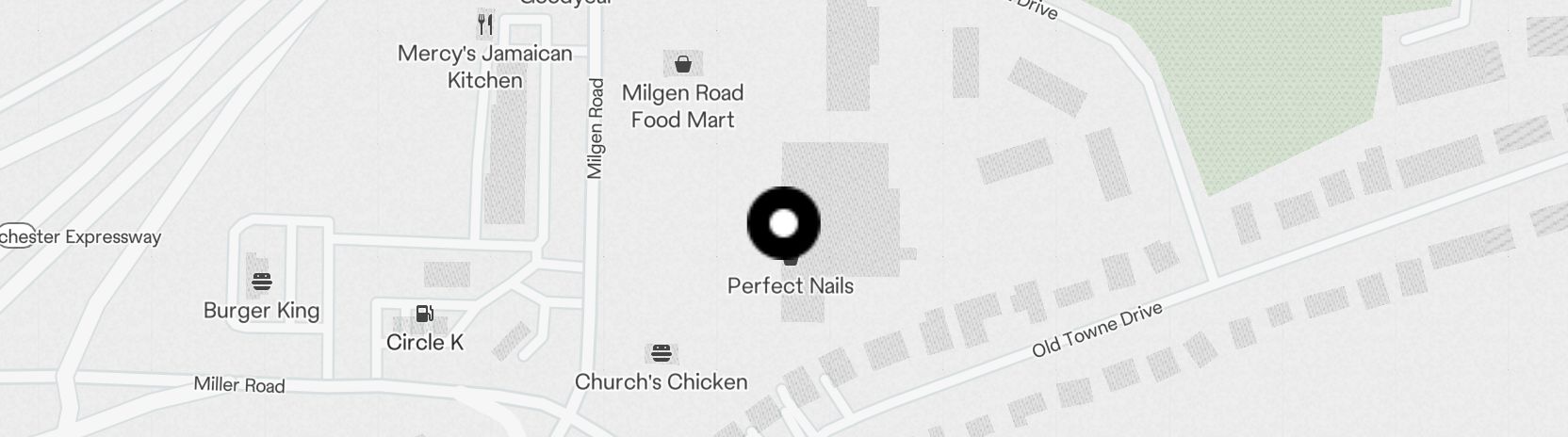Viewport: 1568px width, 437px height.
Task: Select Mercy's Jamaican Kitchen restaurant marker
Action: (486, 24)
